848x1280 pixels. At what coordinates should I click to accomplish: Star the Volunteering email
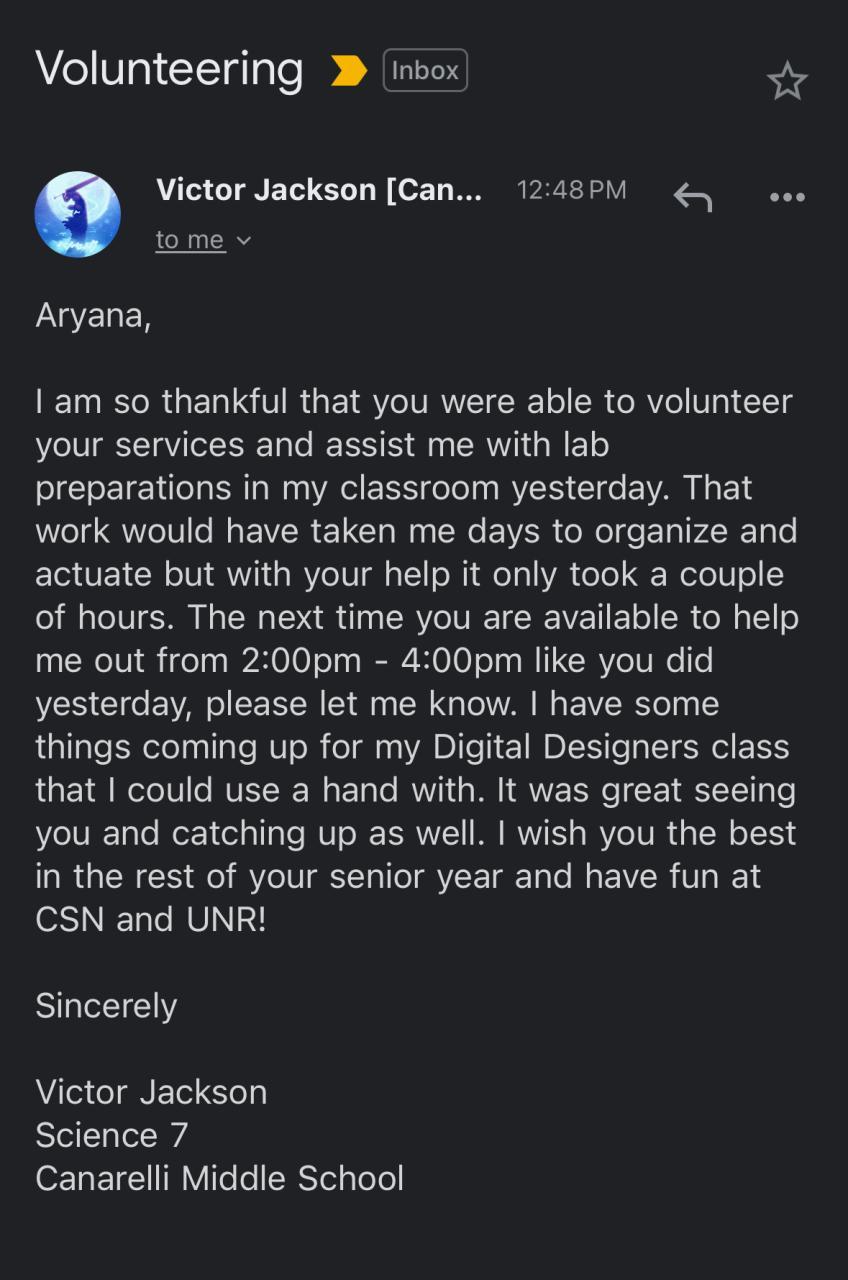(x=787, y=82)
